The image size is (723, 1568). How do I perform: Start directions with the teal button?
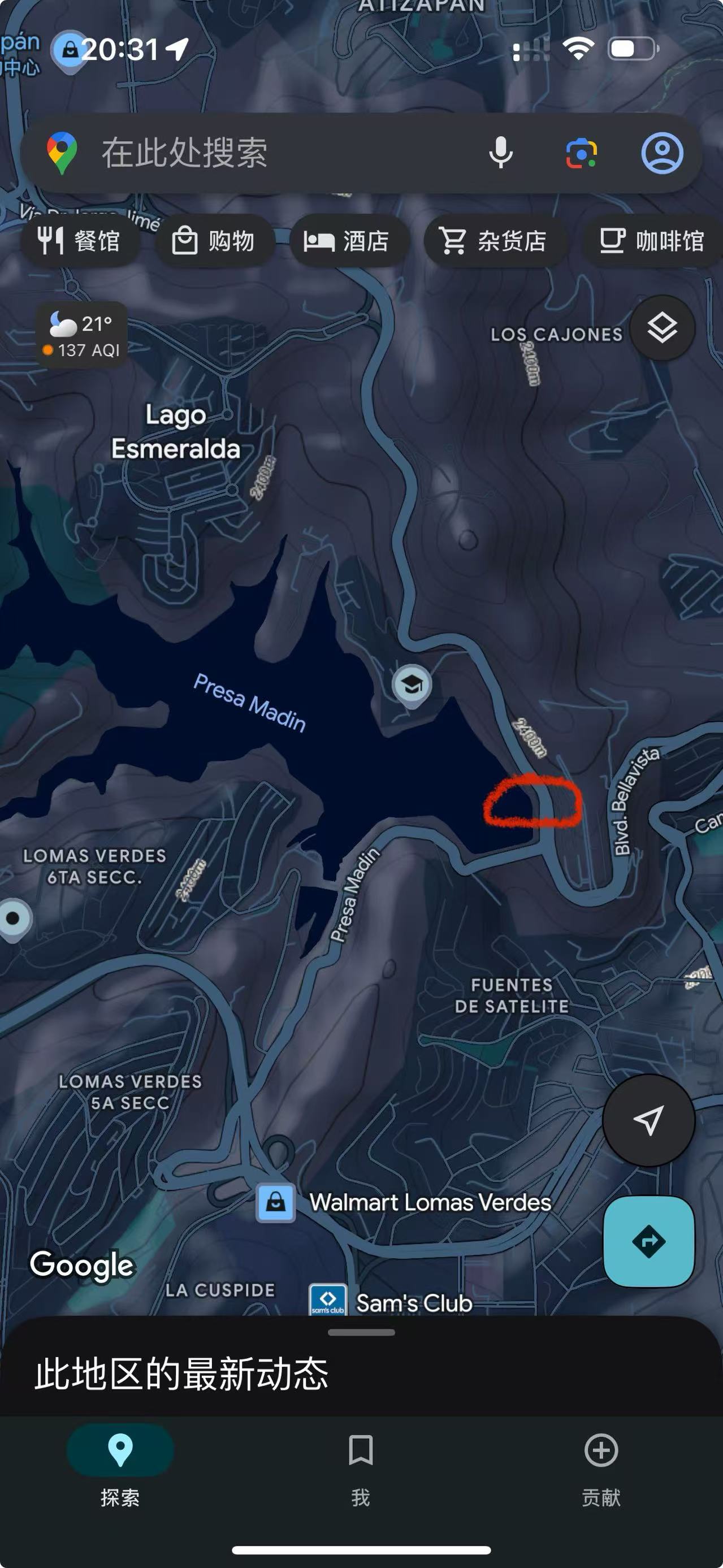tap(648, 1241)
